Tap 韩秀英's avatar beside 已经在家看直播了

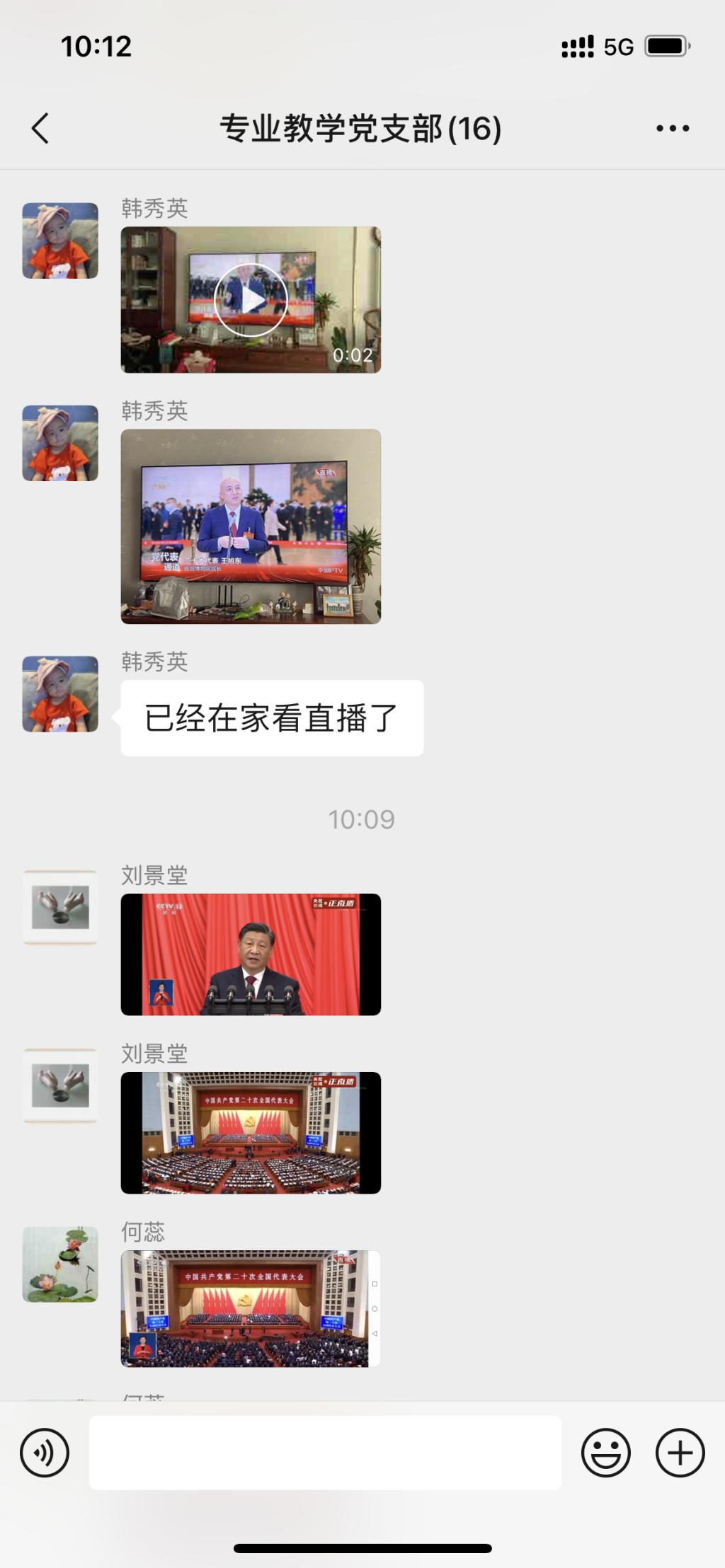coord(60,693)
